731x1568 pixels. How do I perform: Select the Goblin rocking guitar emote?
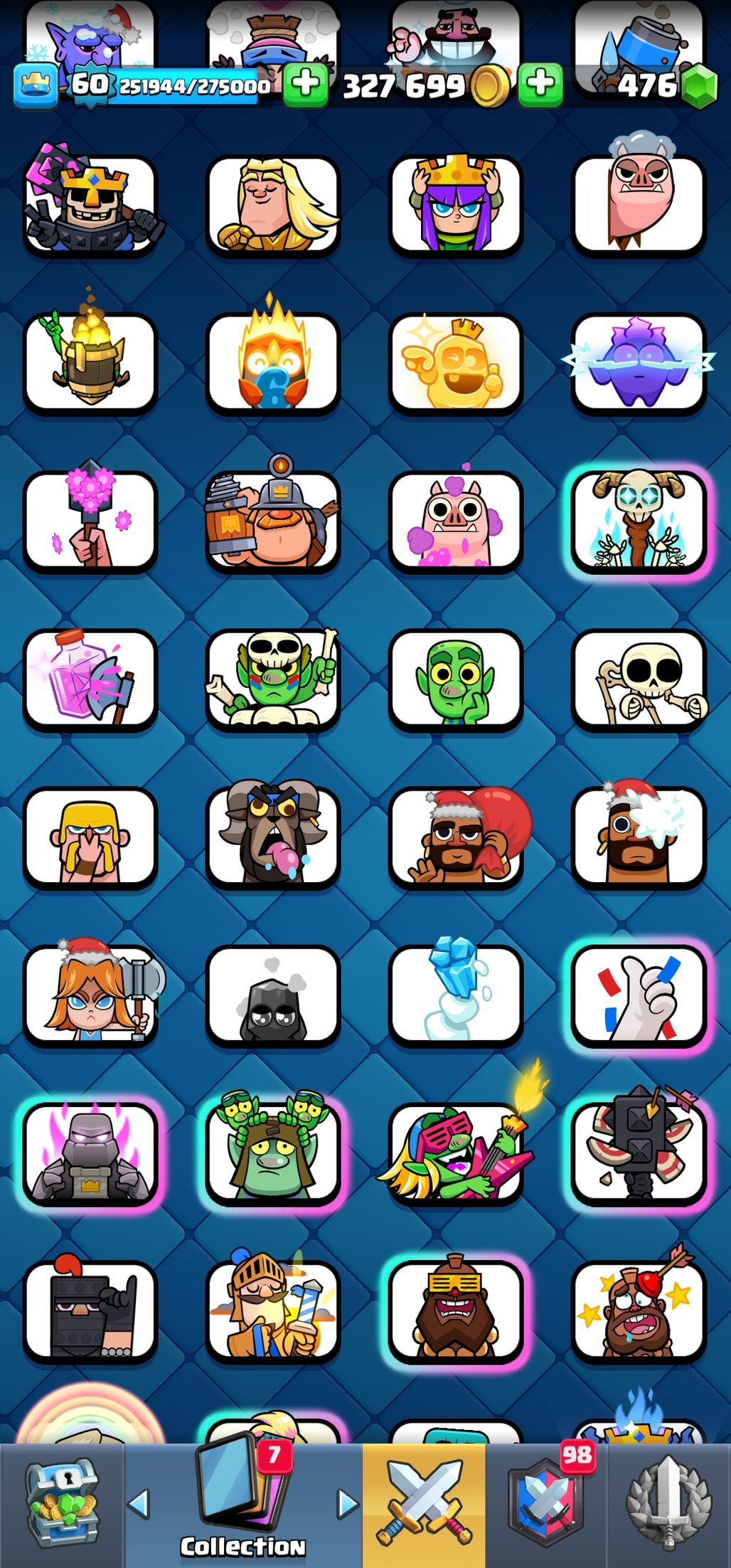455,1153
